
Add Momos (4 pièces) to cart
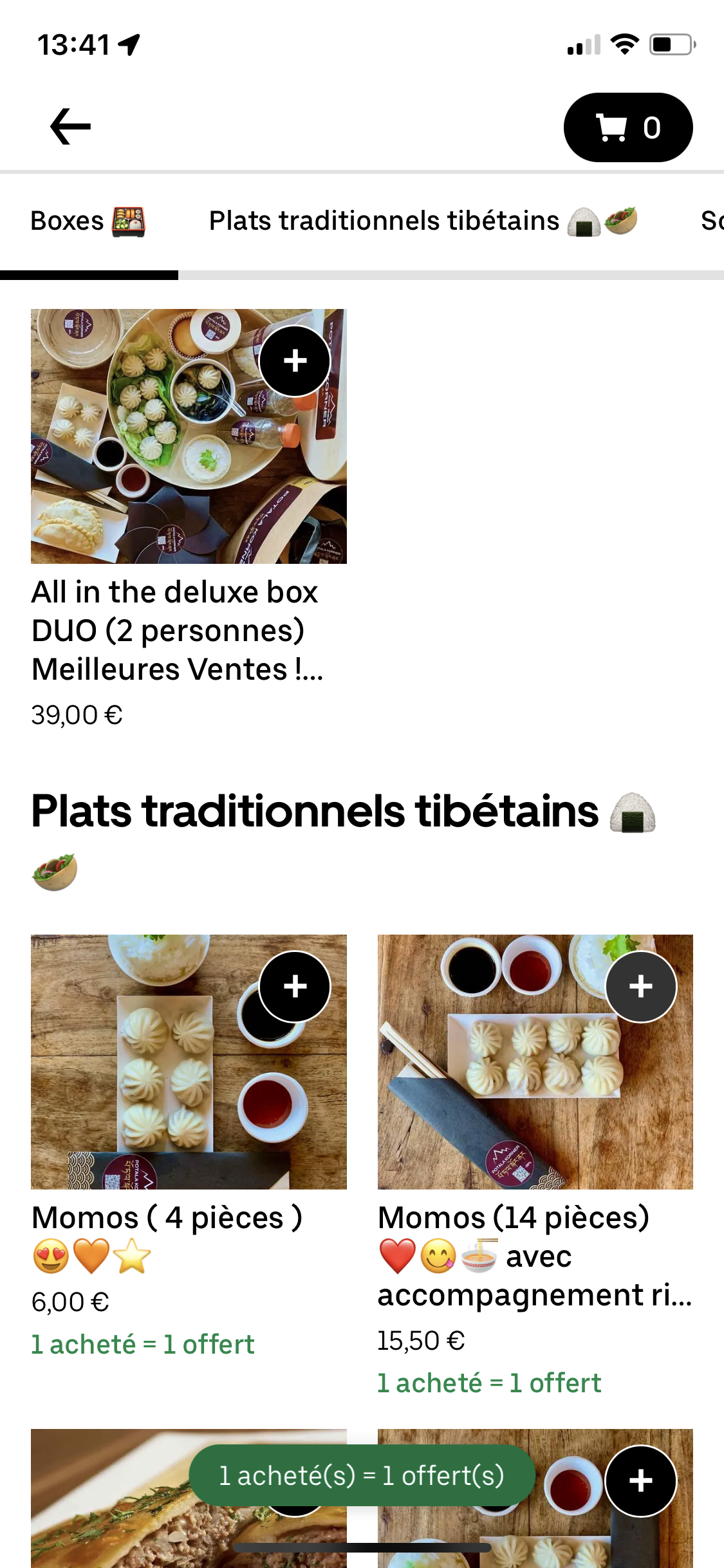295,987
